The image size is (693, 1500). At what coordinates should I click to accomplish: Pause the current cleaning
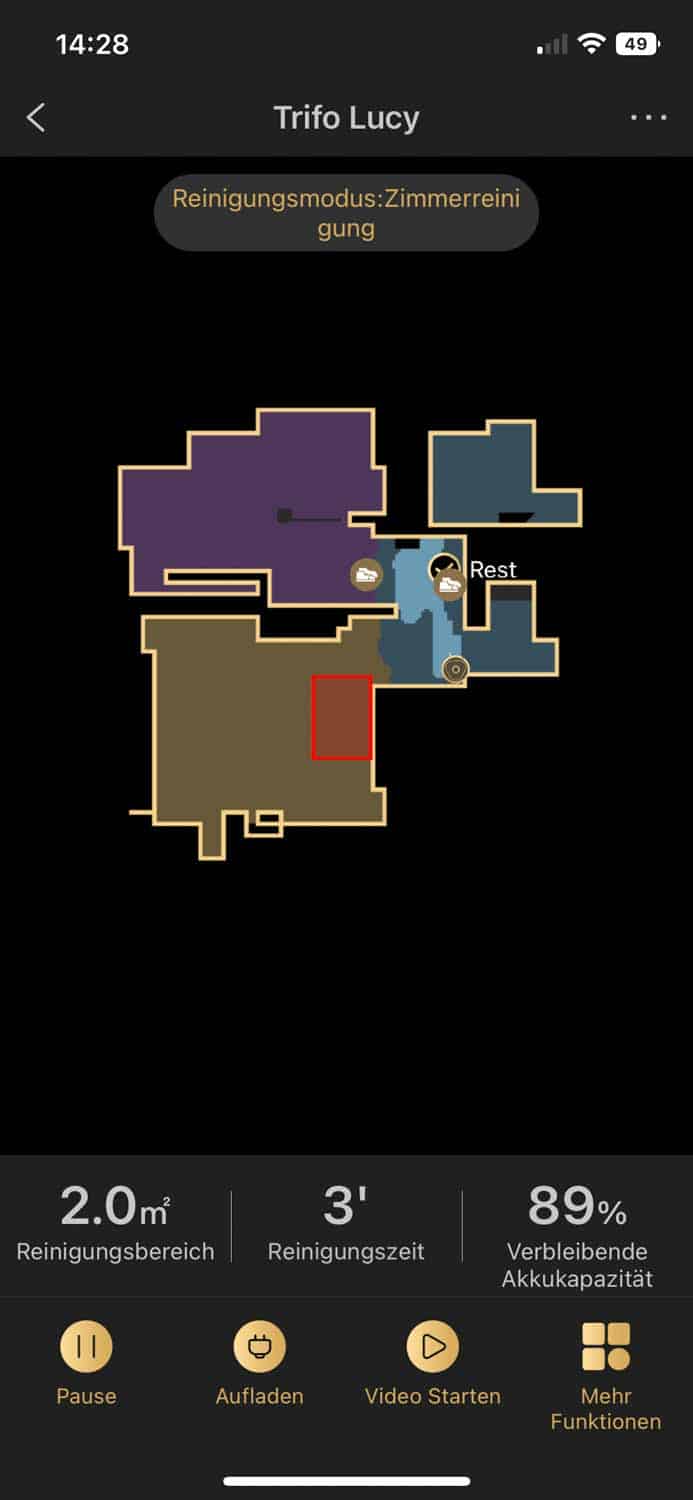click(86, 1346)
